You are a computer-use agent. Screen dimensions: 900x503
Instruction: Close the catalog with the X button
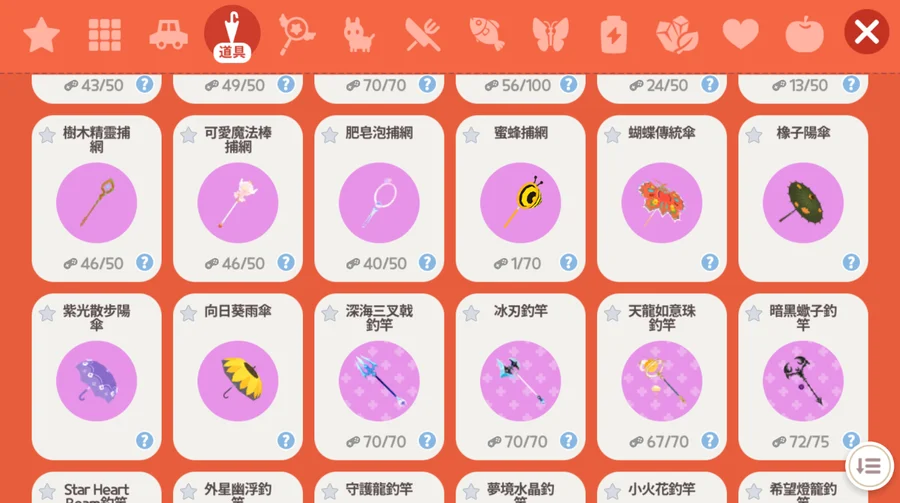click(x=866, y=32)
